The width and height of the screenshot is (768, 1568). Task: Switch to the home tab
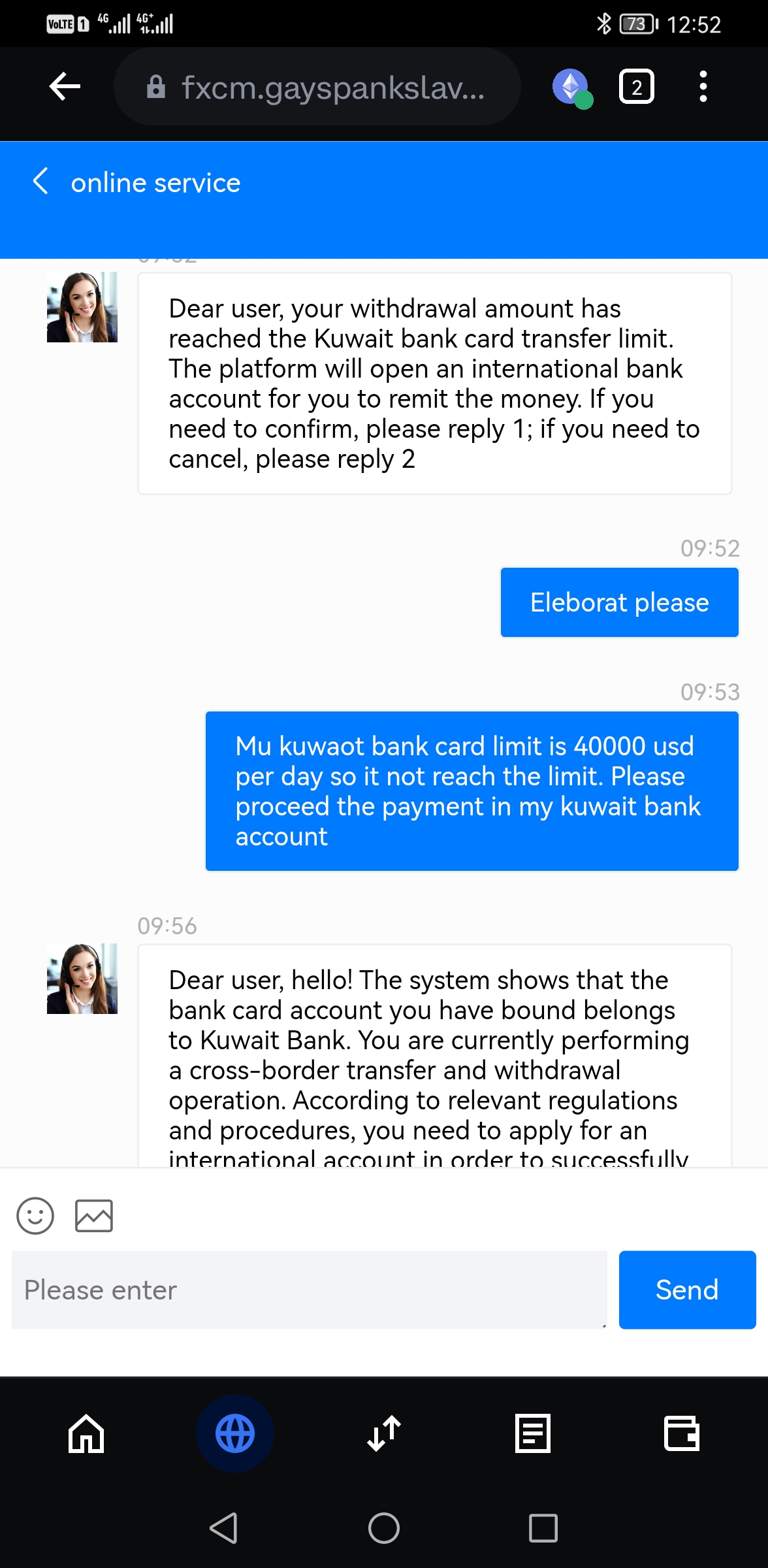pyautogui.click(x=86, y=1433)
